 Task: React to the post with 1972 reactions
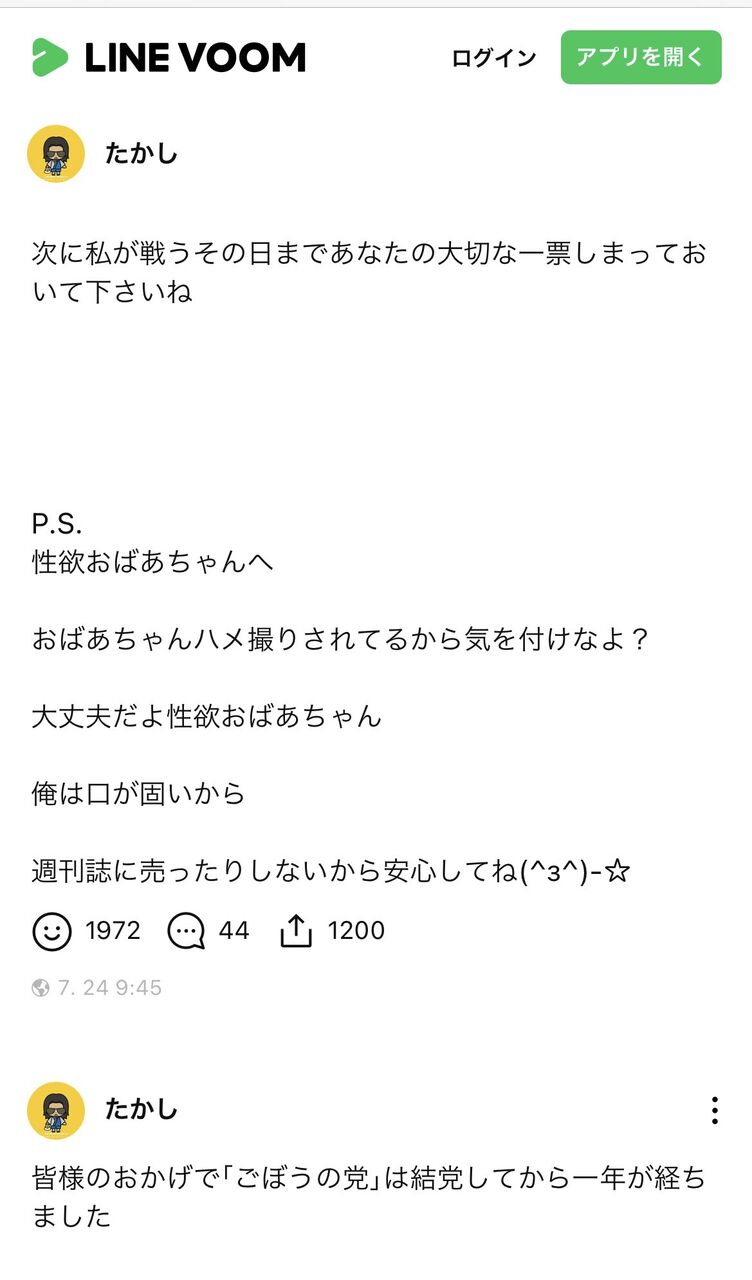(52, 931)
